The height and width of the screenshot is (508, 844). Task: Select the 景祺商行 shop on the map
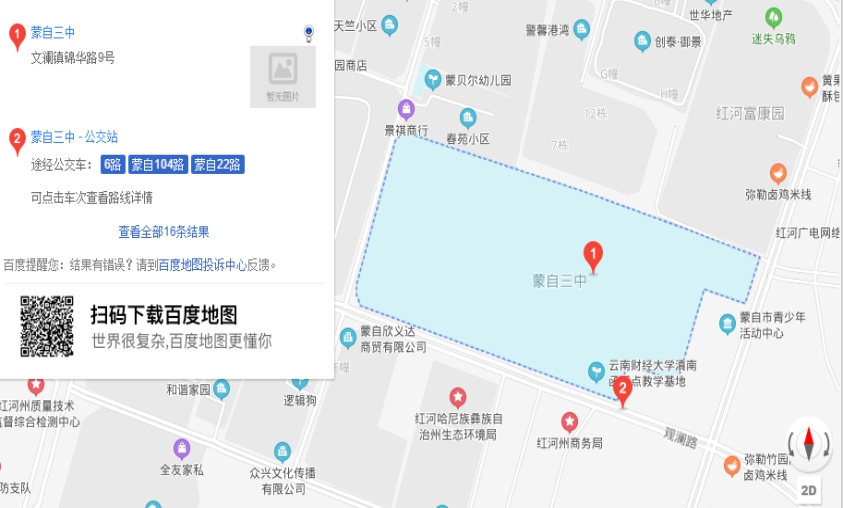pos(406,109)
